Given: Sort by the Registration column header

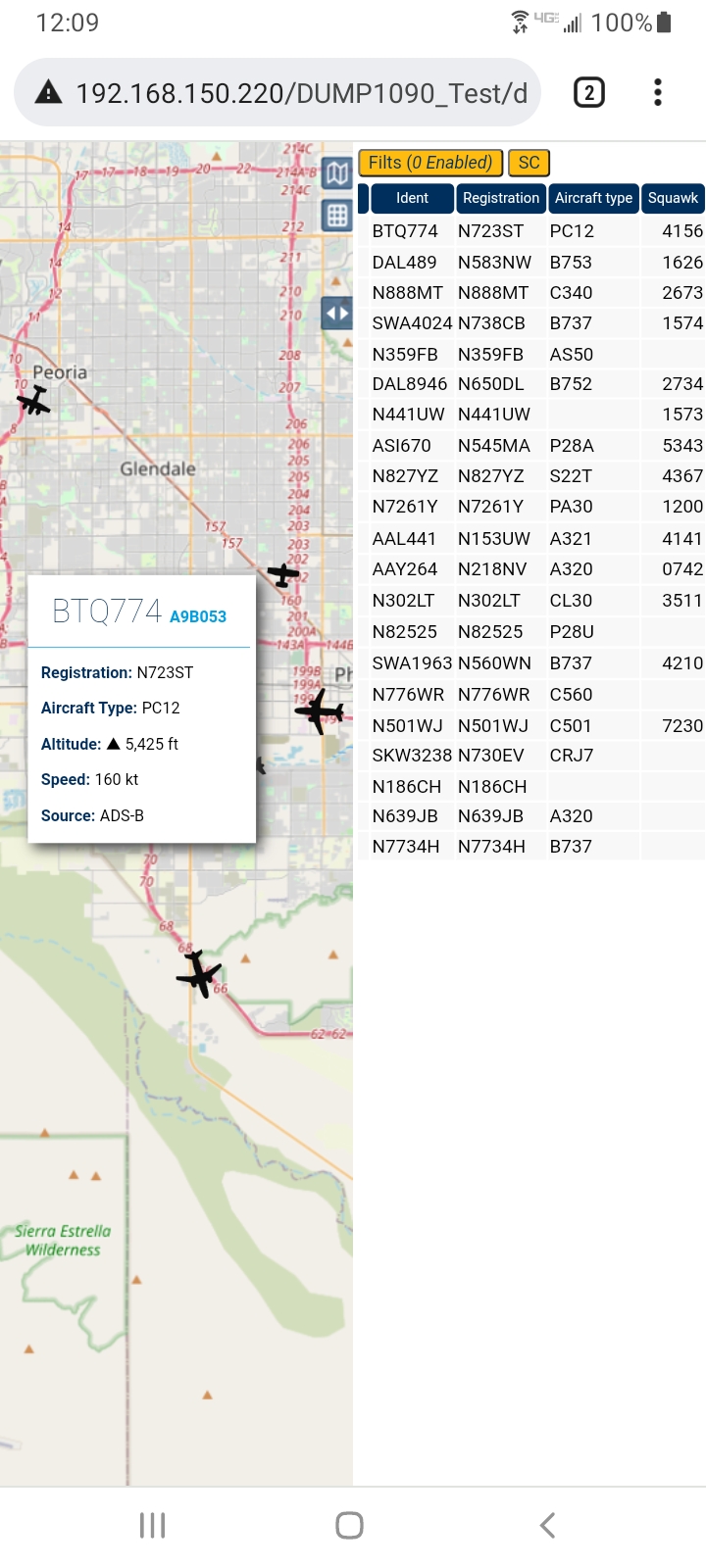Looking at the screenshot, I should [501, 198].
